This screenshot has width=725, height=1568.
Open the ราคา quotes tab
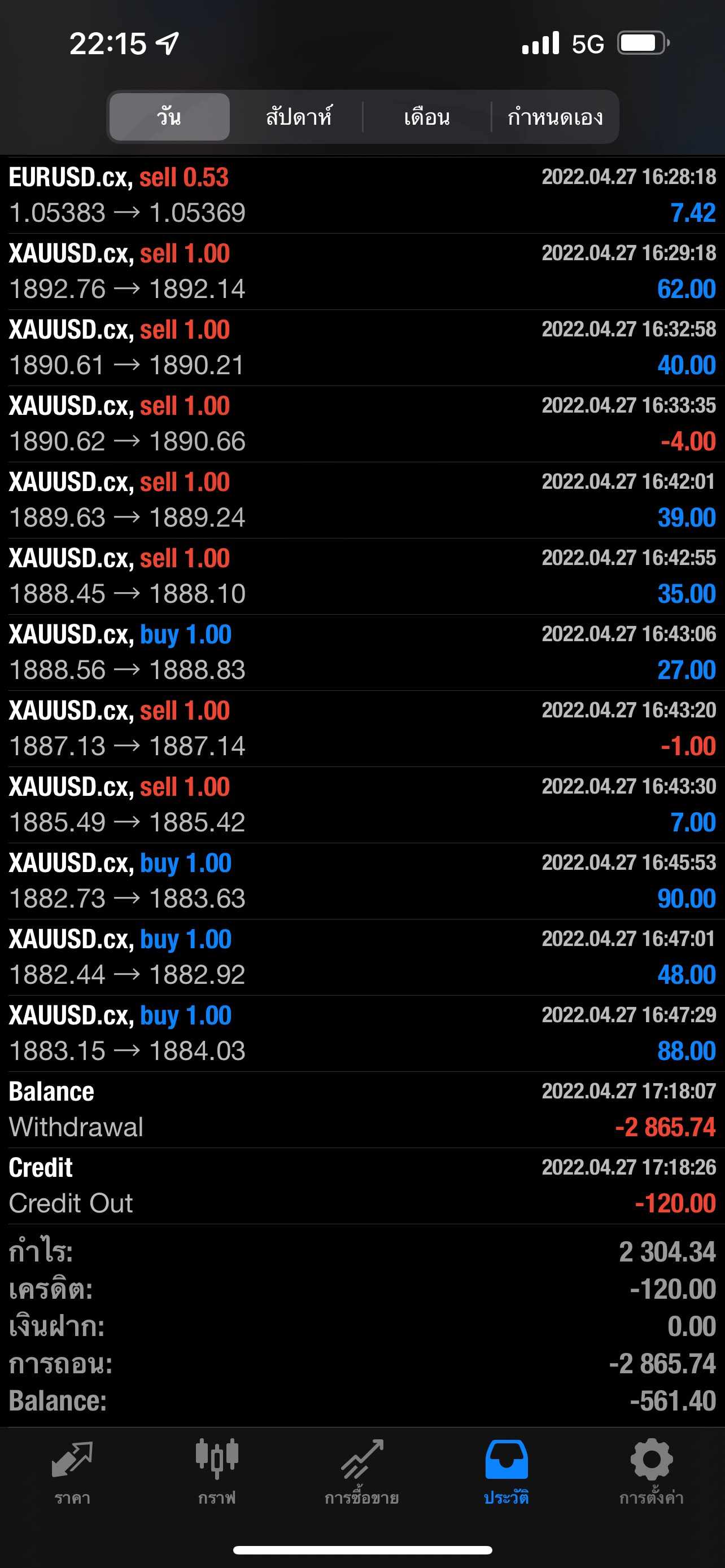click(72, 1471)
